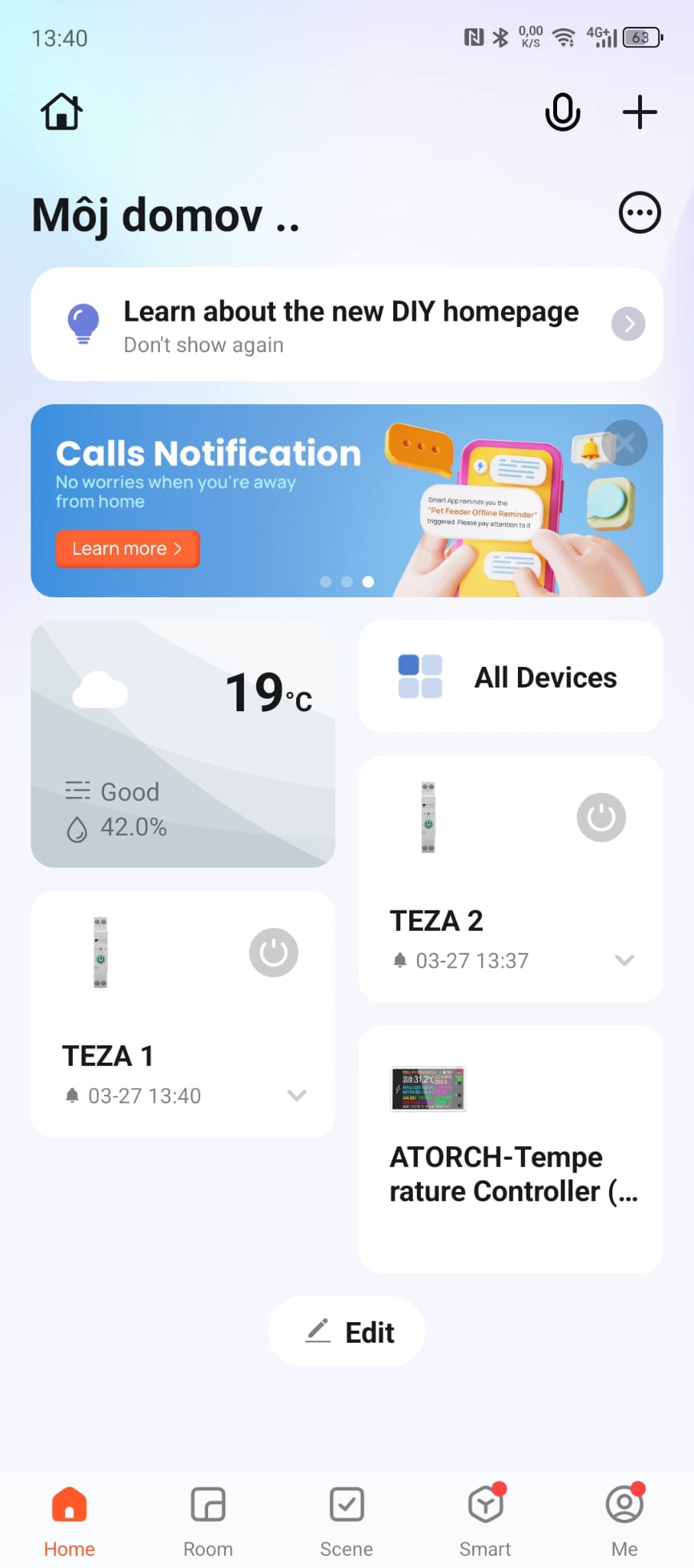Expand the TEZA 1 card chevron
This screenshot has width=694, height=1568.
click(x=297, y=1096)
